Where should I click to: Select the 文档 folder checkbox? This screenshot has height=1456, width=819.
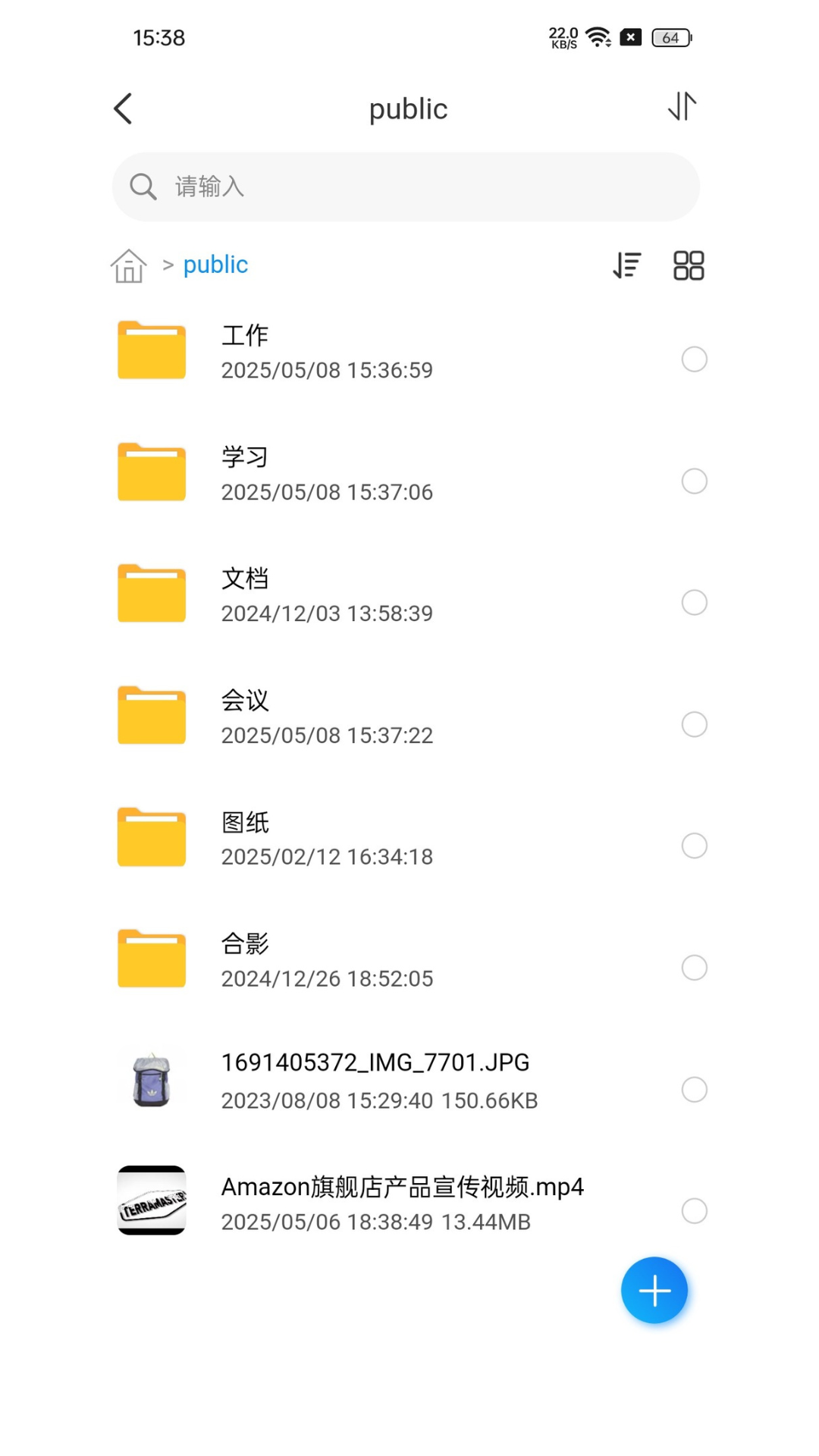coord(694,602)
